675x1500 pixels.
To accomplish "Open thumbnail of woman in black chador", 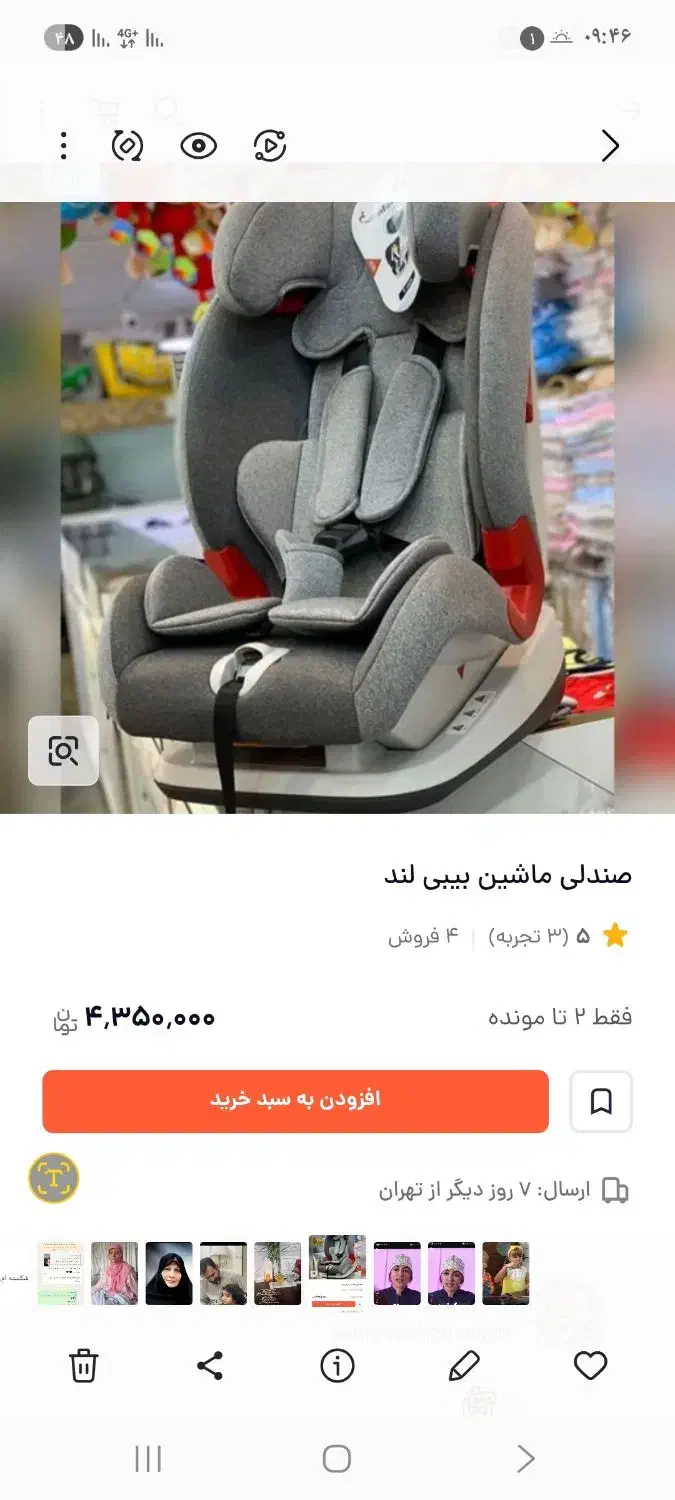I will coord(169,1273).
